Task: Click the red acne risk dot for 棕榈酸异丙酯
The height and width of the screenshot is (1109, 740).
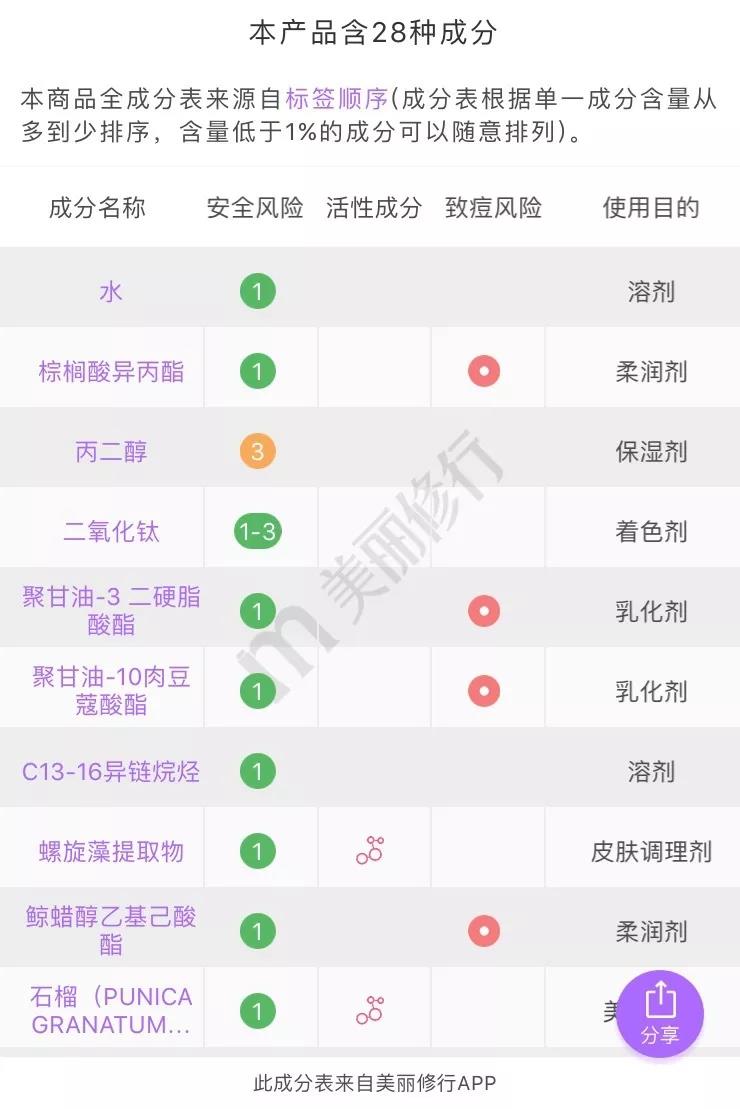Action: click(483, 370)
